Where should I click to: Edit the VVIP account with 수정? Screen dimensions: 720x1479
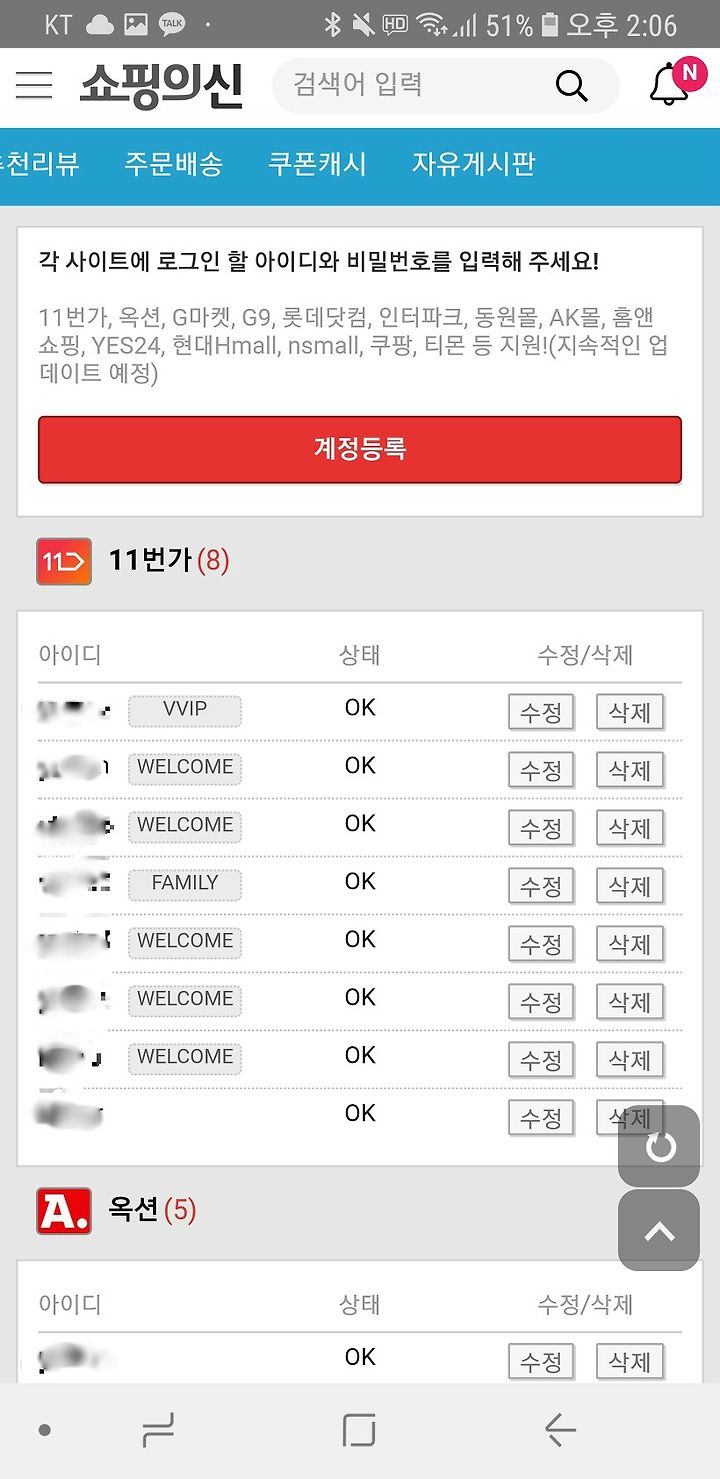coord(541,712)
